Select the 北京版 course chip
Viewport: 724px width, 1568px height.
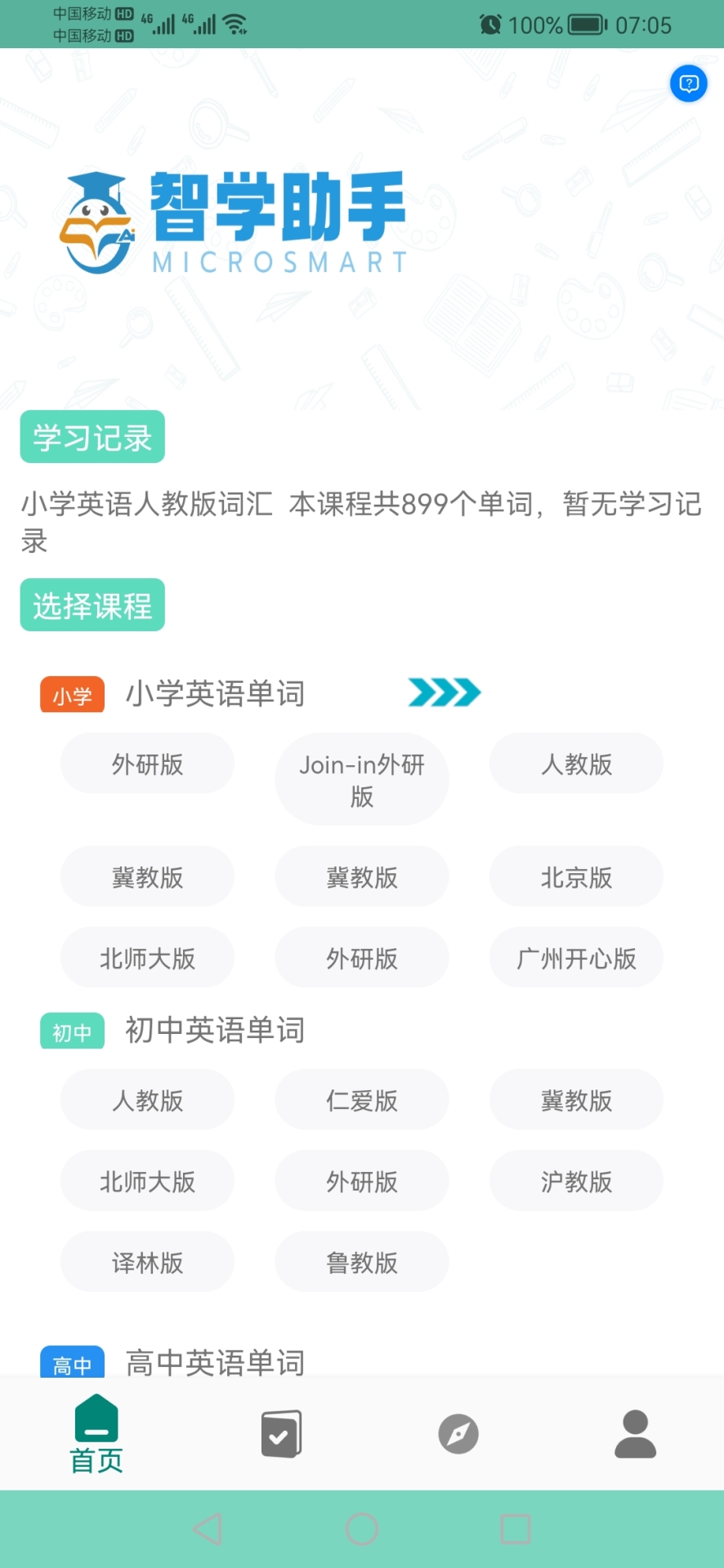click(x=575, y=877)
